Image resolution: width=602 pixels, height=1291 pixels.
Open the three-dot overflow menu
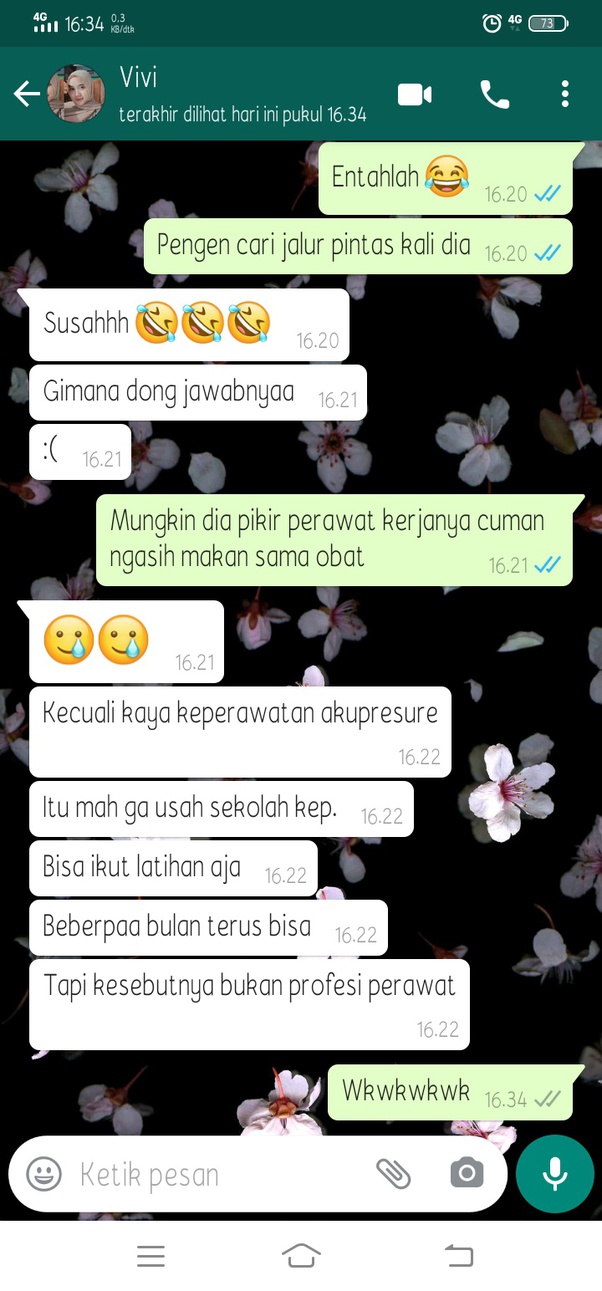(565, 95)
